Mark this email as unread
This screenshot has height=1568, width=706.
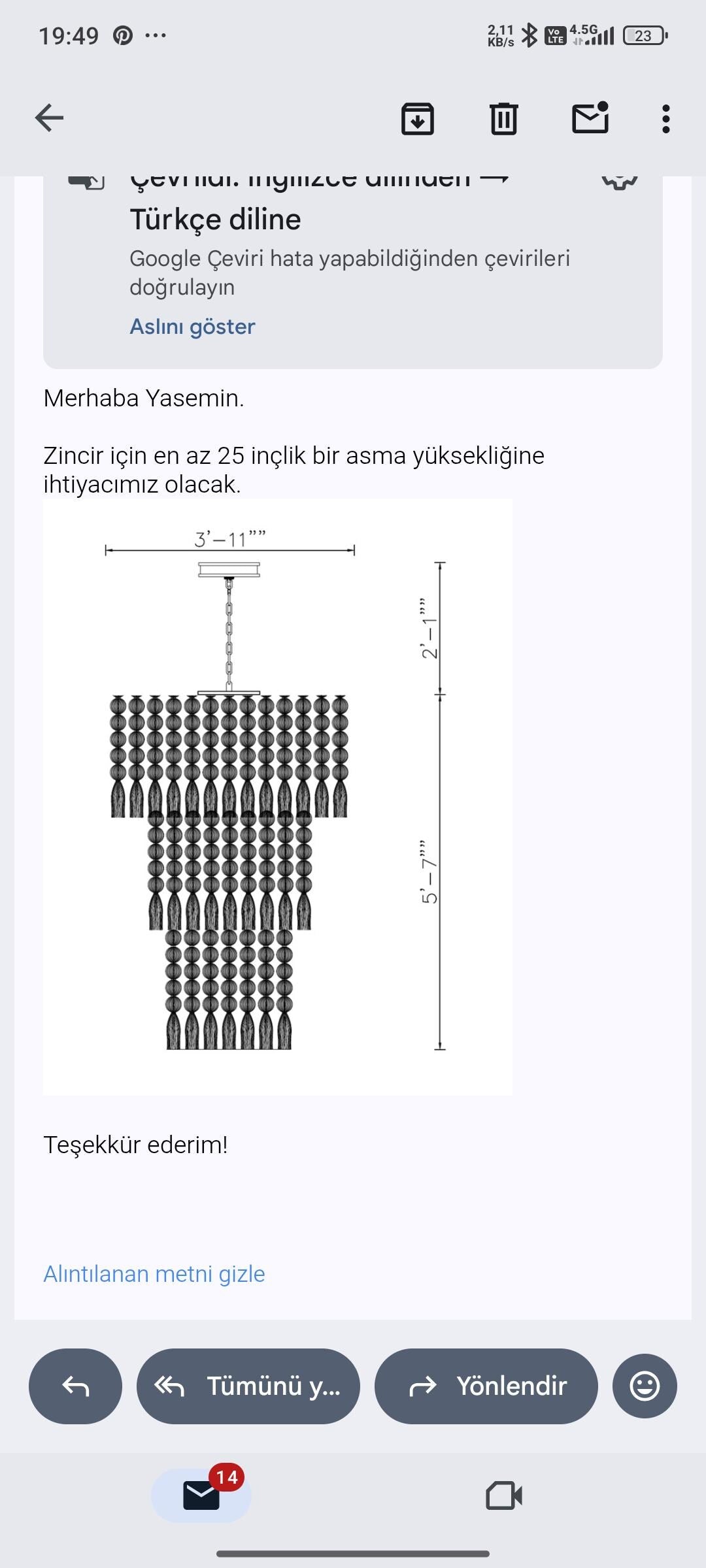click(590, 118)
